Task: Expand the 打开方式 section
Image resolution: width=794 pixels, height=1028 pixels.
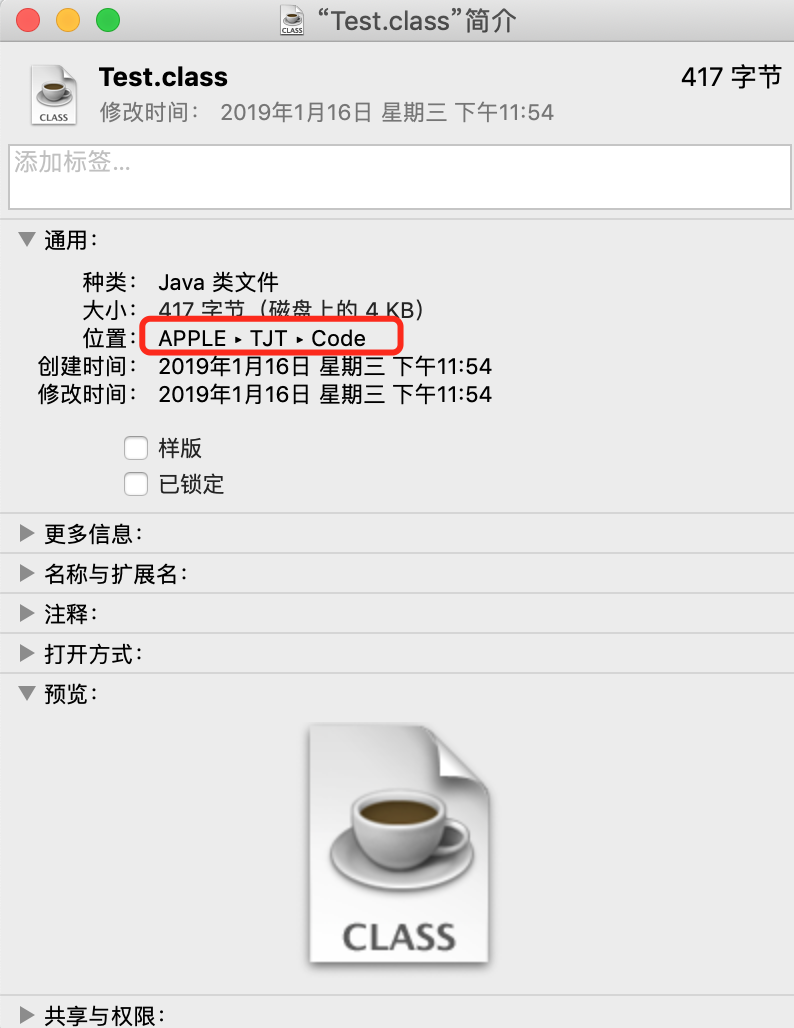Action: (x=27, y=654)
